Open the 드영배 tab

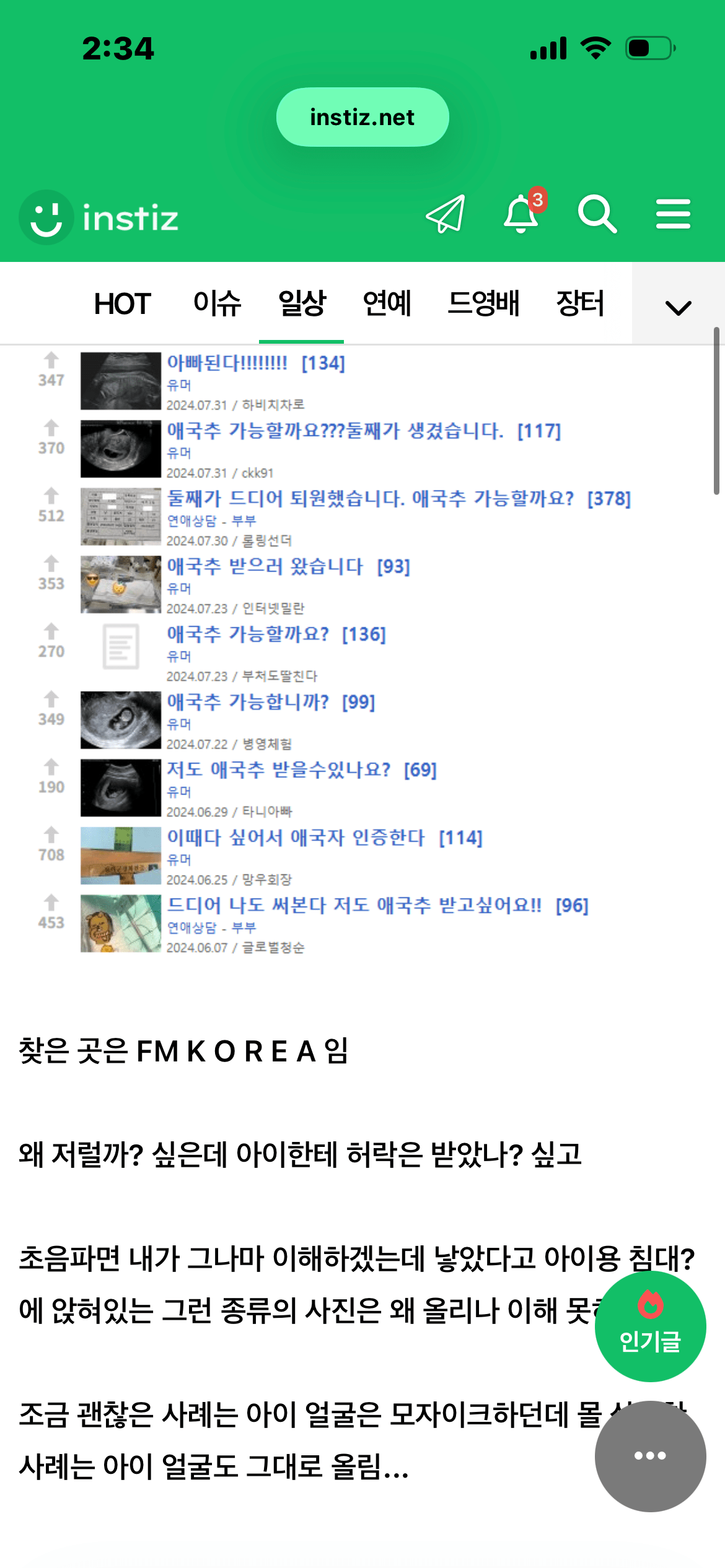(483, 303)
